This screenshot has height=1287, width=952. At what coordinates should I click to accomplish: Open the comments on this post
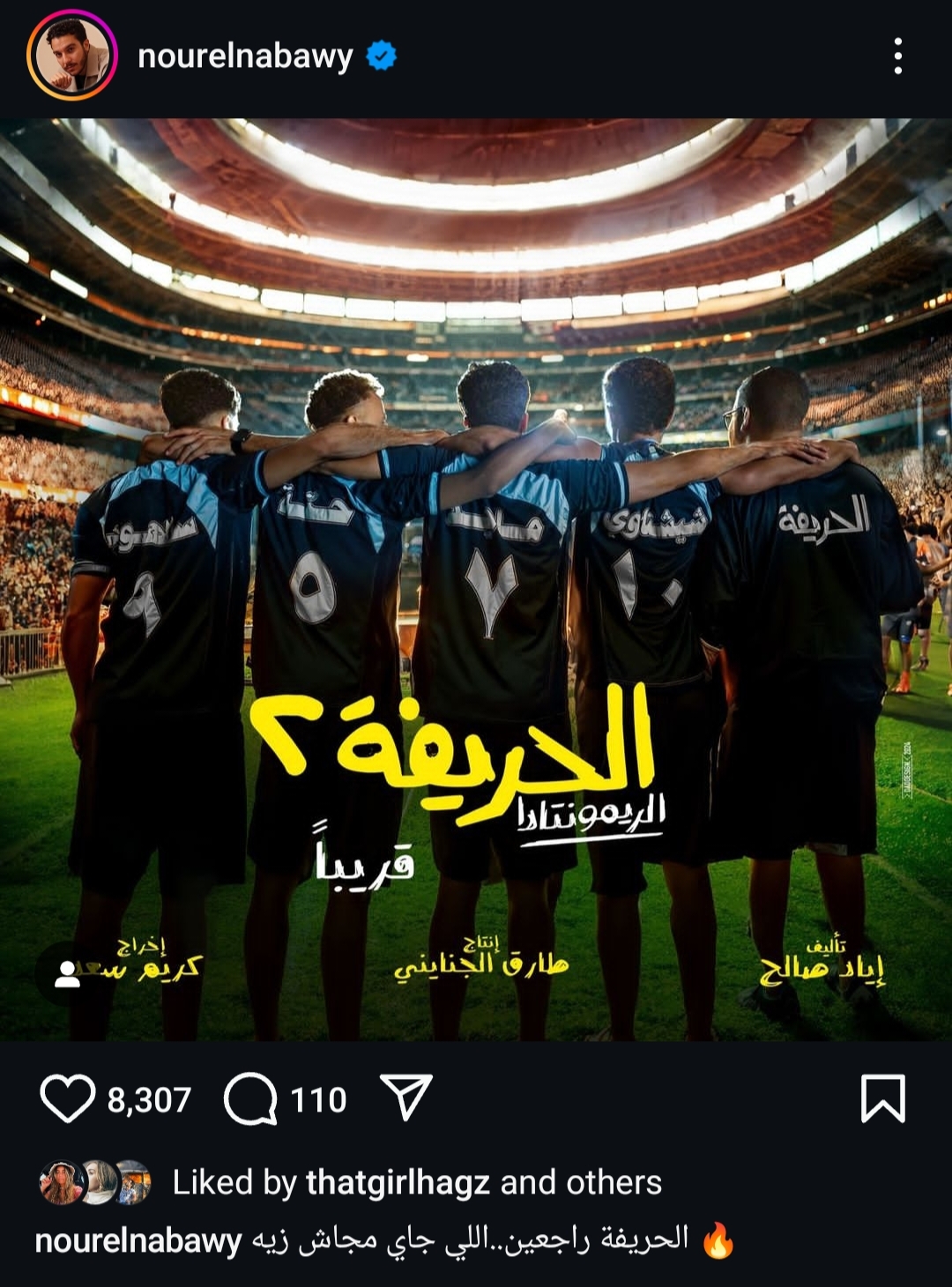(x=250, y=1099)
